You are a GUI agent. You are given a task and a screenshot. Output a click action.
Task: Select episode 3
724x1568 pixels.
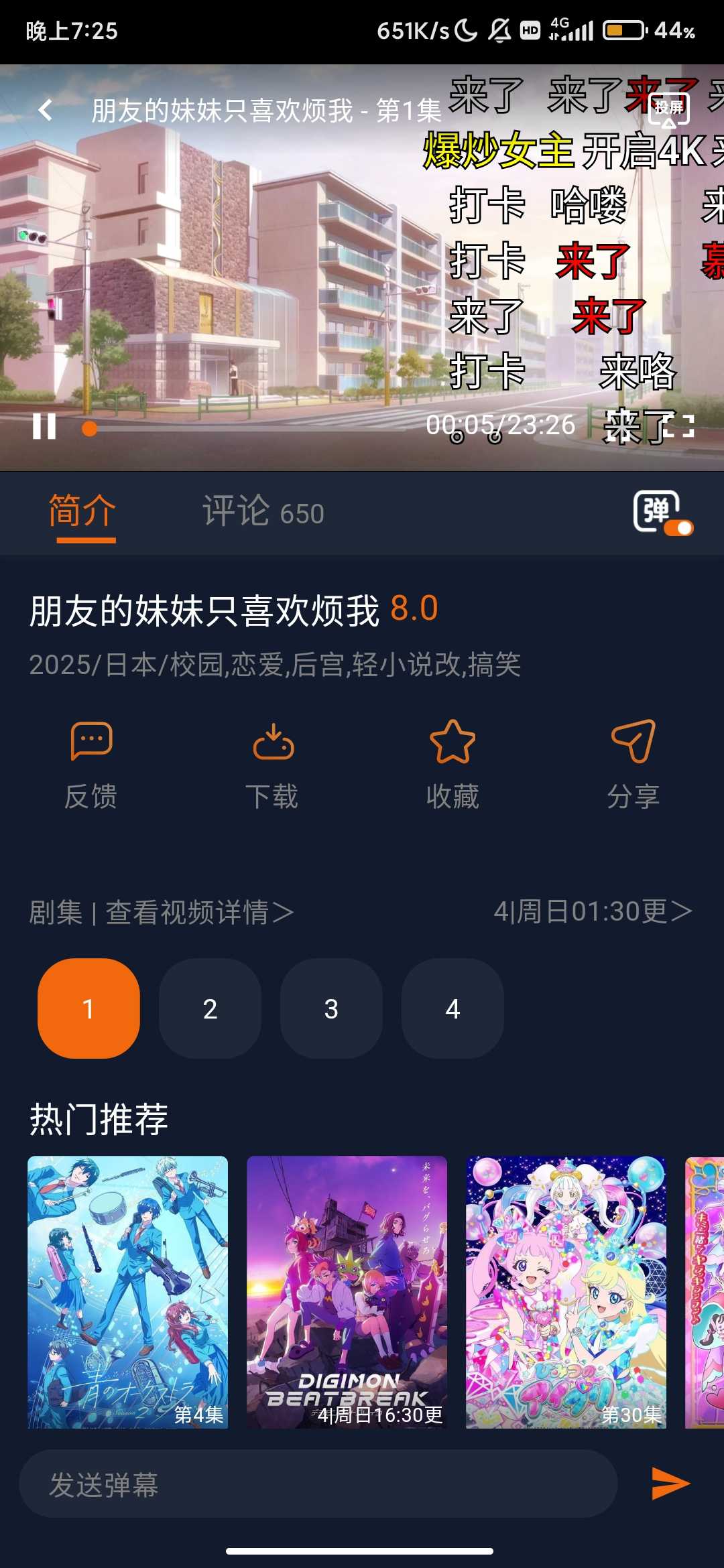click(x=331, y=1008)
